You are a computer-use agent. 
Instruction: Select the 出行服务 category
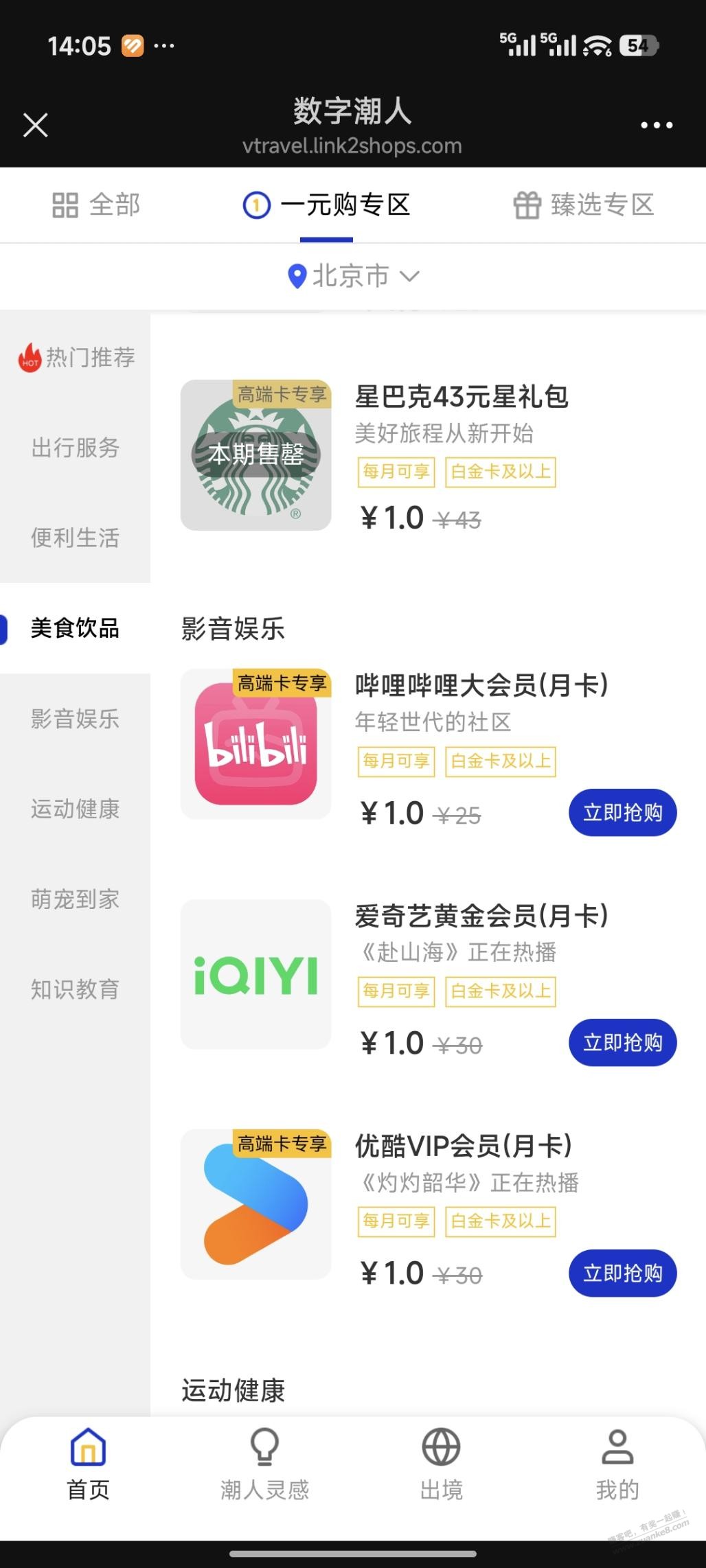76,448
